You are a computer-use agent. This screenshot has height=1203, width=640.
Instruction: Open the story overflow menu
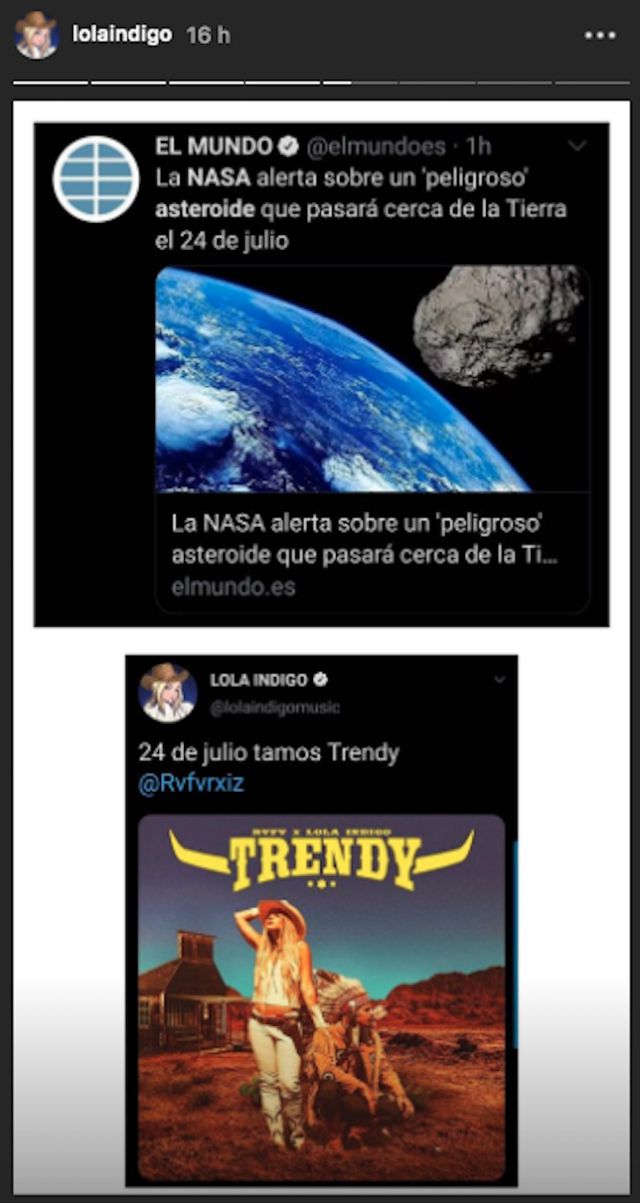click(599, 35)
